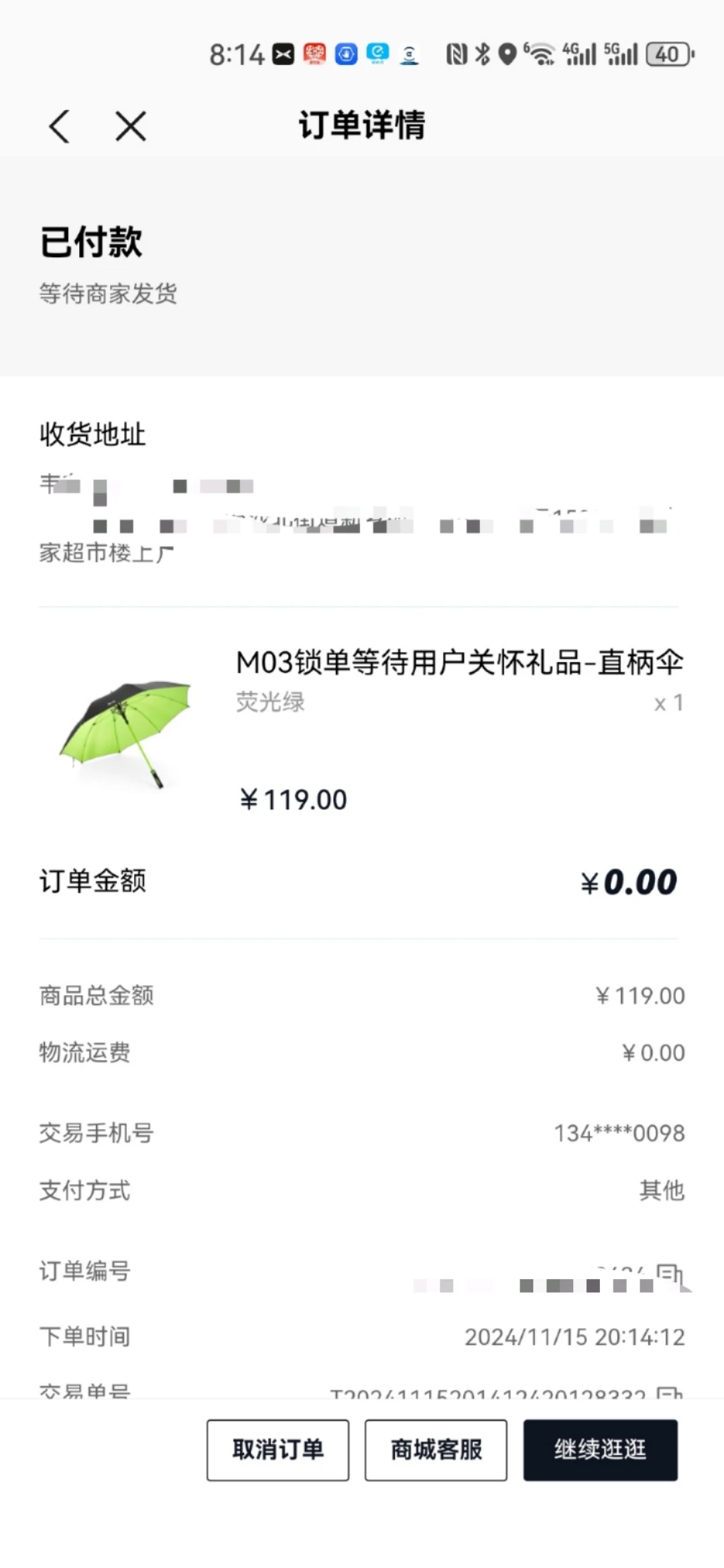Contact 商城客服 customer service

(436, 1449)
